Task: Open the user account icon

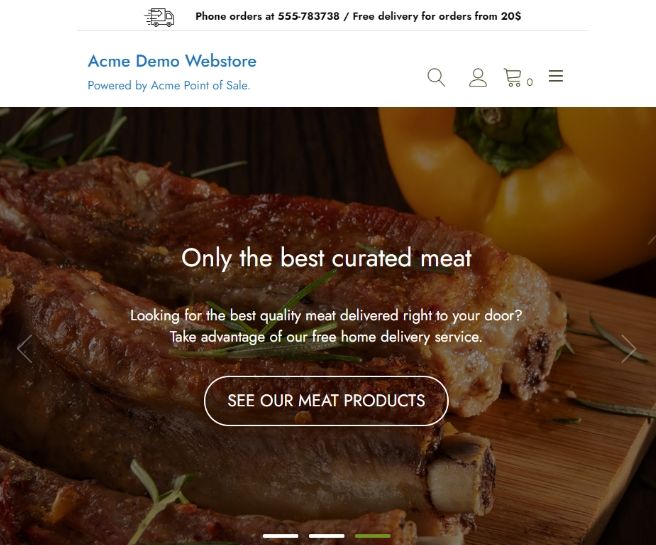Action: pyautogui.click(x=478, y=77)
